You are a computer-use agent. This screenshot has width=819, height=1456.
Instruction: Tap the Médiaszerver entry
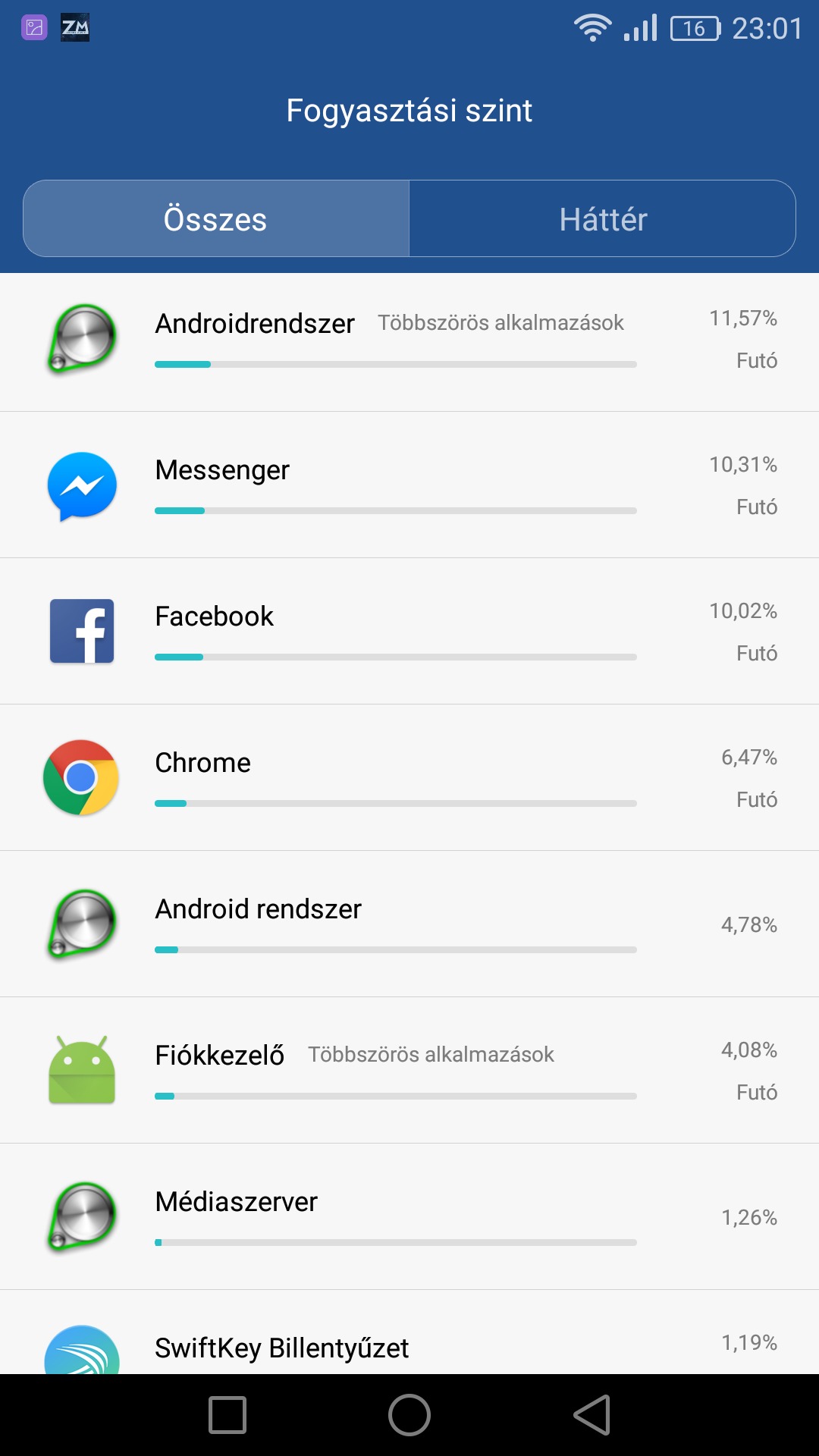click(x=409, y=1217)
